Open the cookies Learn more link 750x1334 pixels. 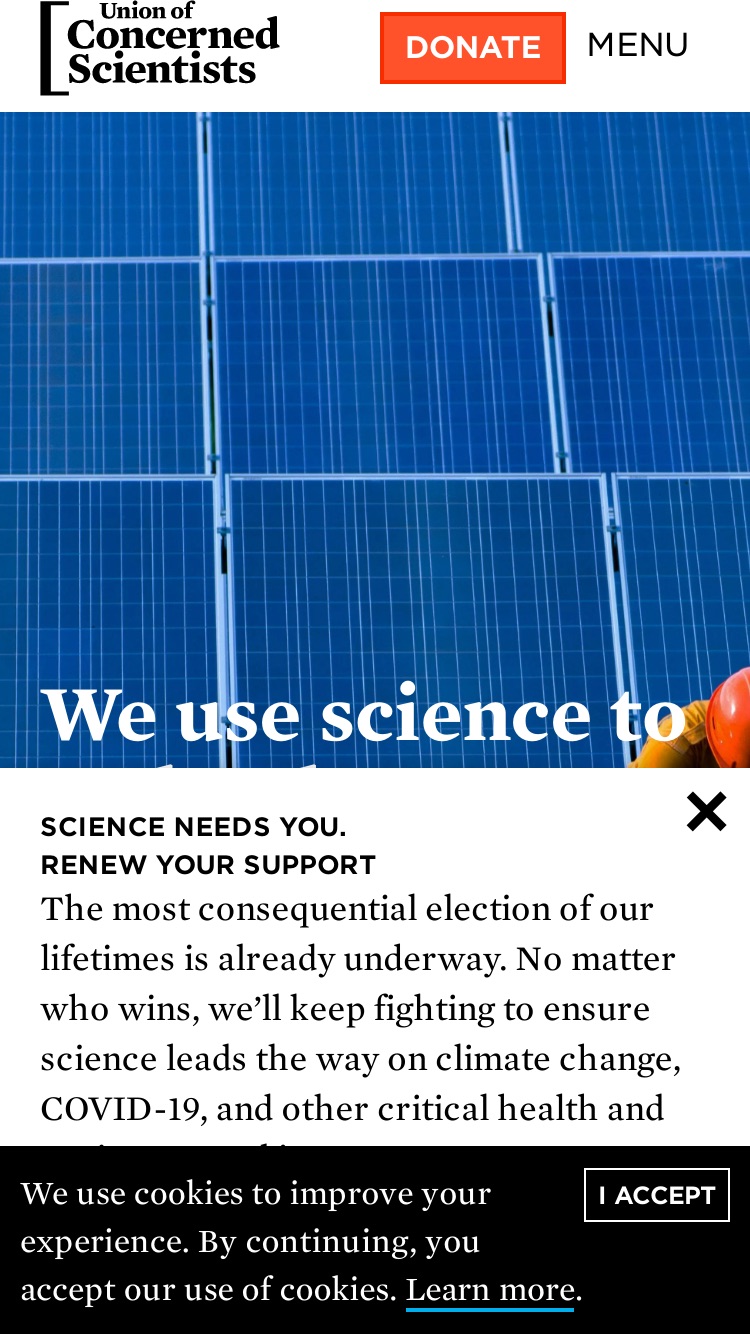point(490,1289)
